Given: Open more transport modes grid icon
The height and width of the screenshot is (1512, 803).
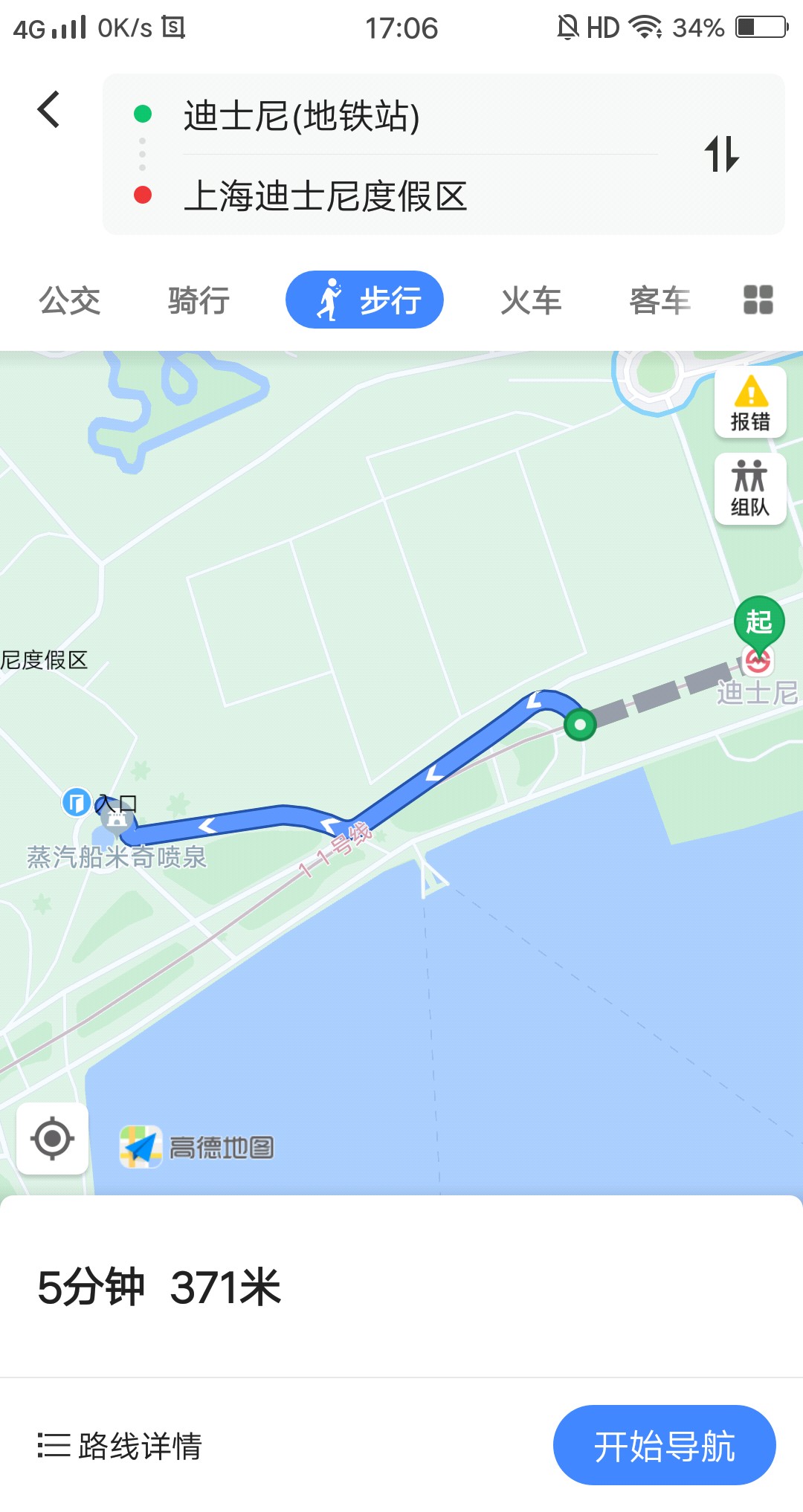Looking at the screenshot, I should [755, 300].
